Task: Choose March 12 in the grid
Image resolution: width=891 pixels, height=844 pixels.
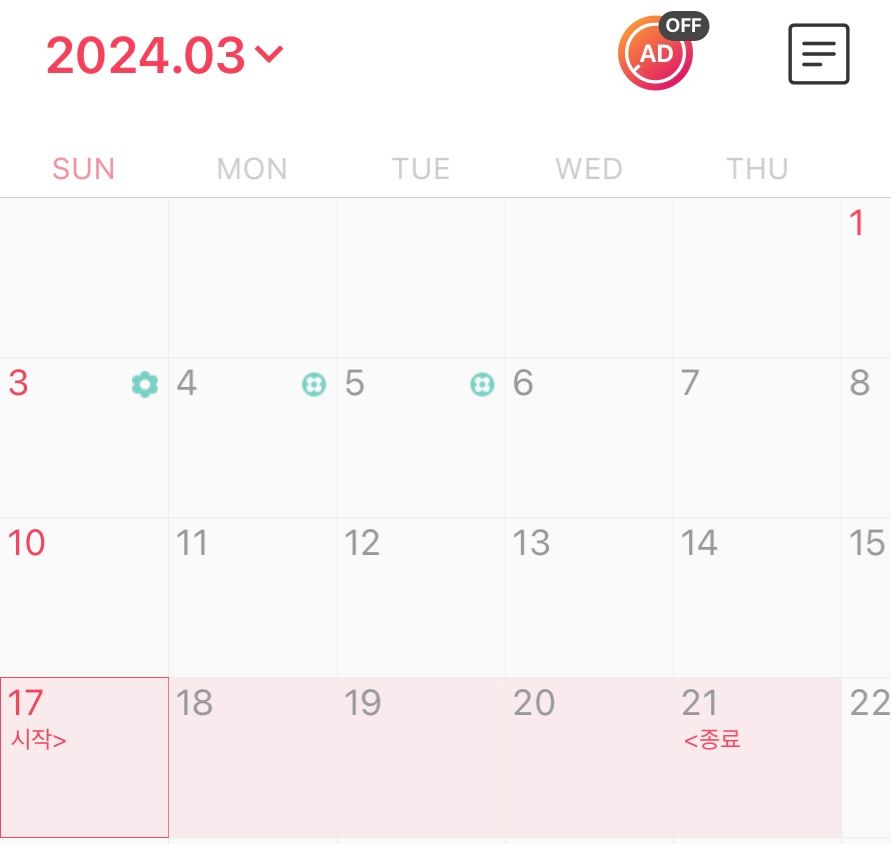Action: 421,597
